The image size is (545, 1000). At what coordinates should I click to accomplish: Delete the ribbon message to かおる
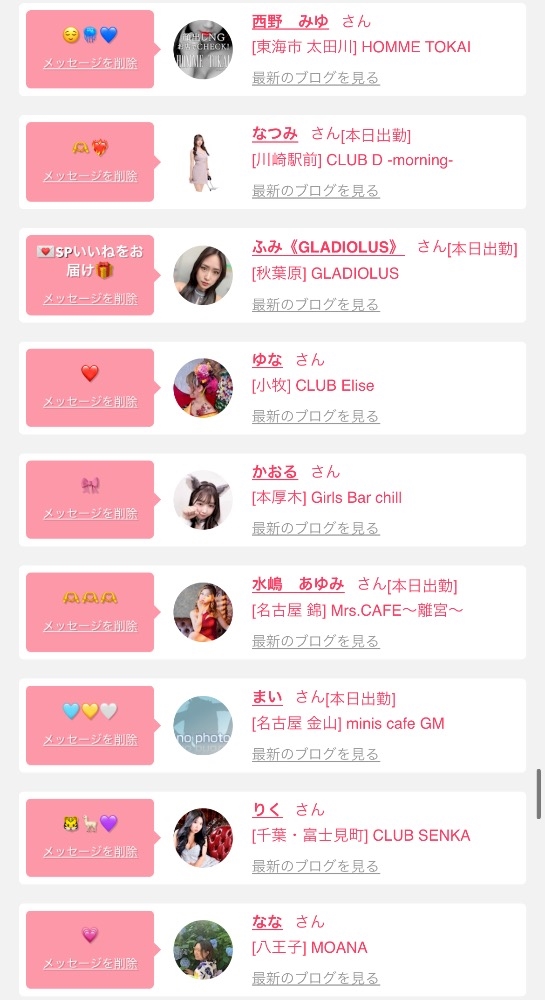tap(90, 513)
